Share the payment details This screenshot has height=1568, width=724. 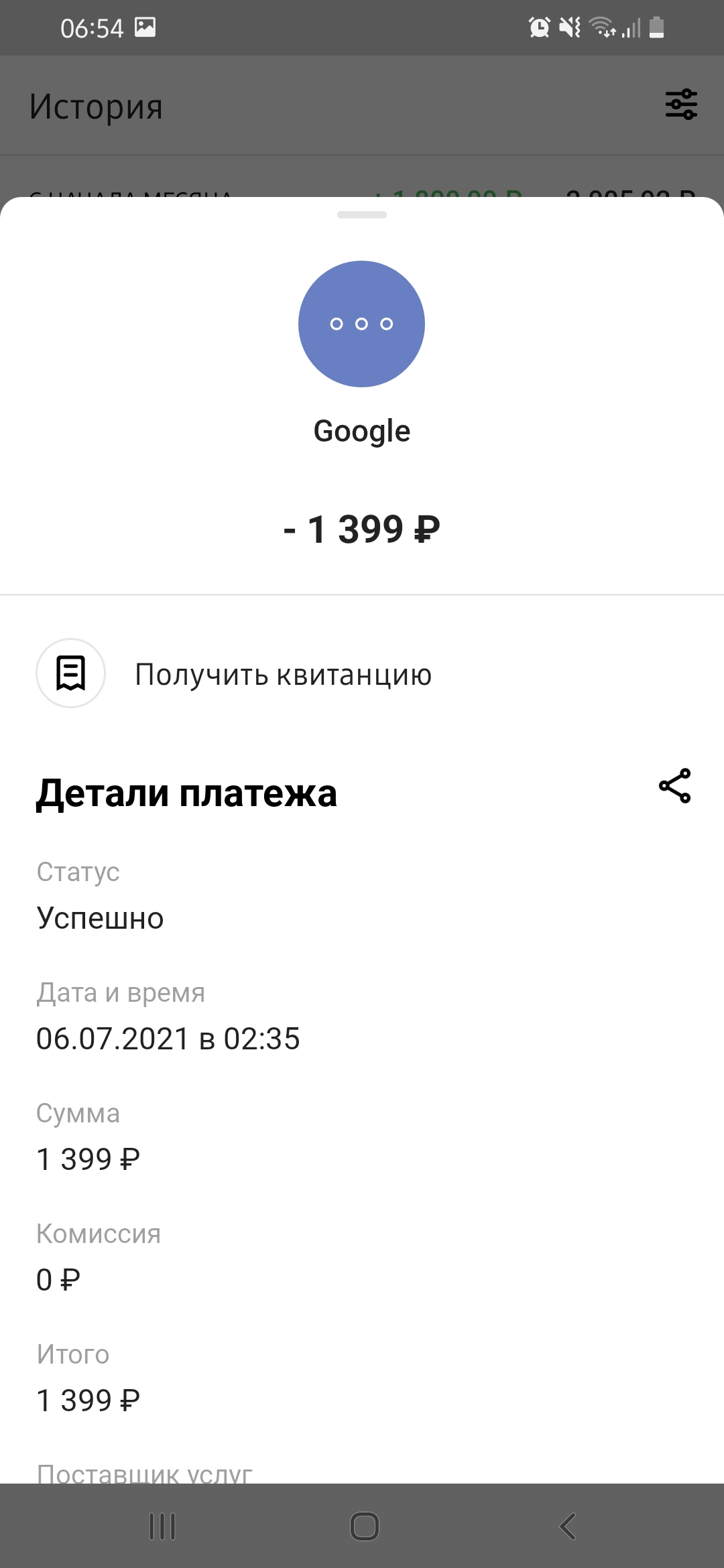(x=674, y=786)
